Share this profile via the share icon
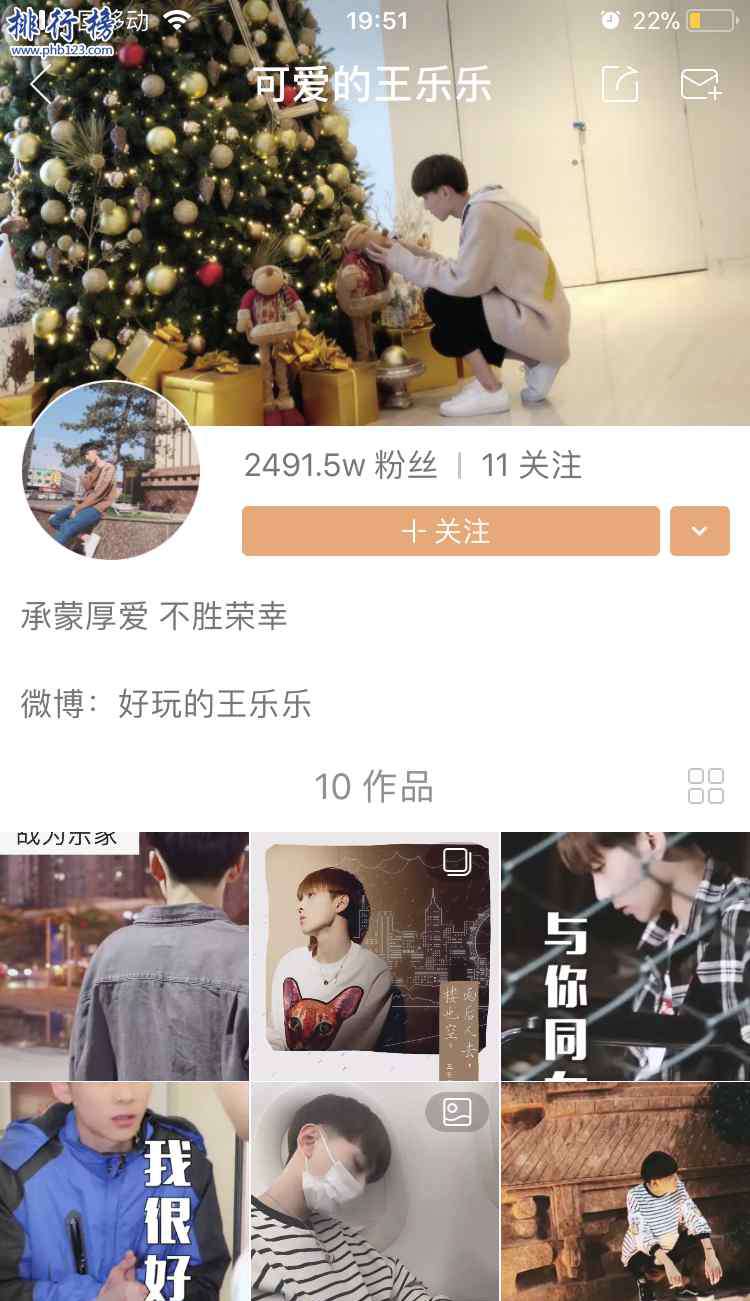The height and width of the screenshot is (1301, 750). pyautogui.click(x=620, y=84)
